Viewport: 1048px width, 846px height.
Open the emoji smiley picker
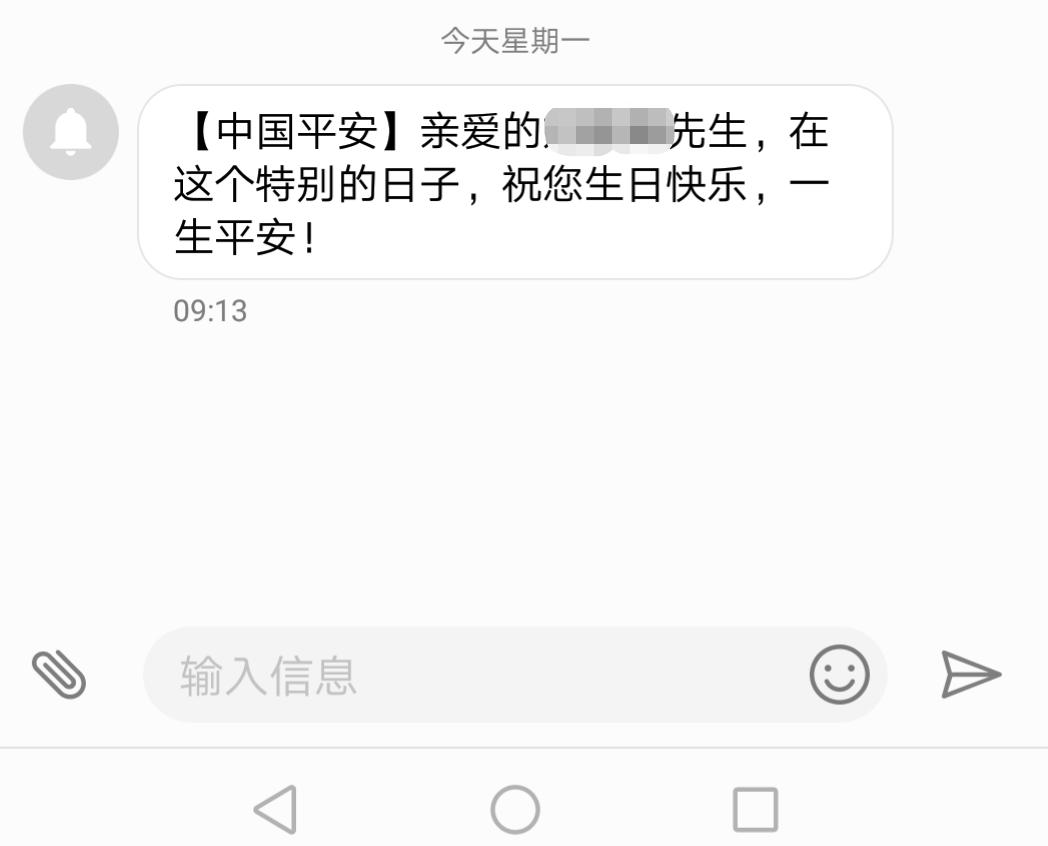tap(839, 675)
